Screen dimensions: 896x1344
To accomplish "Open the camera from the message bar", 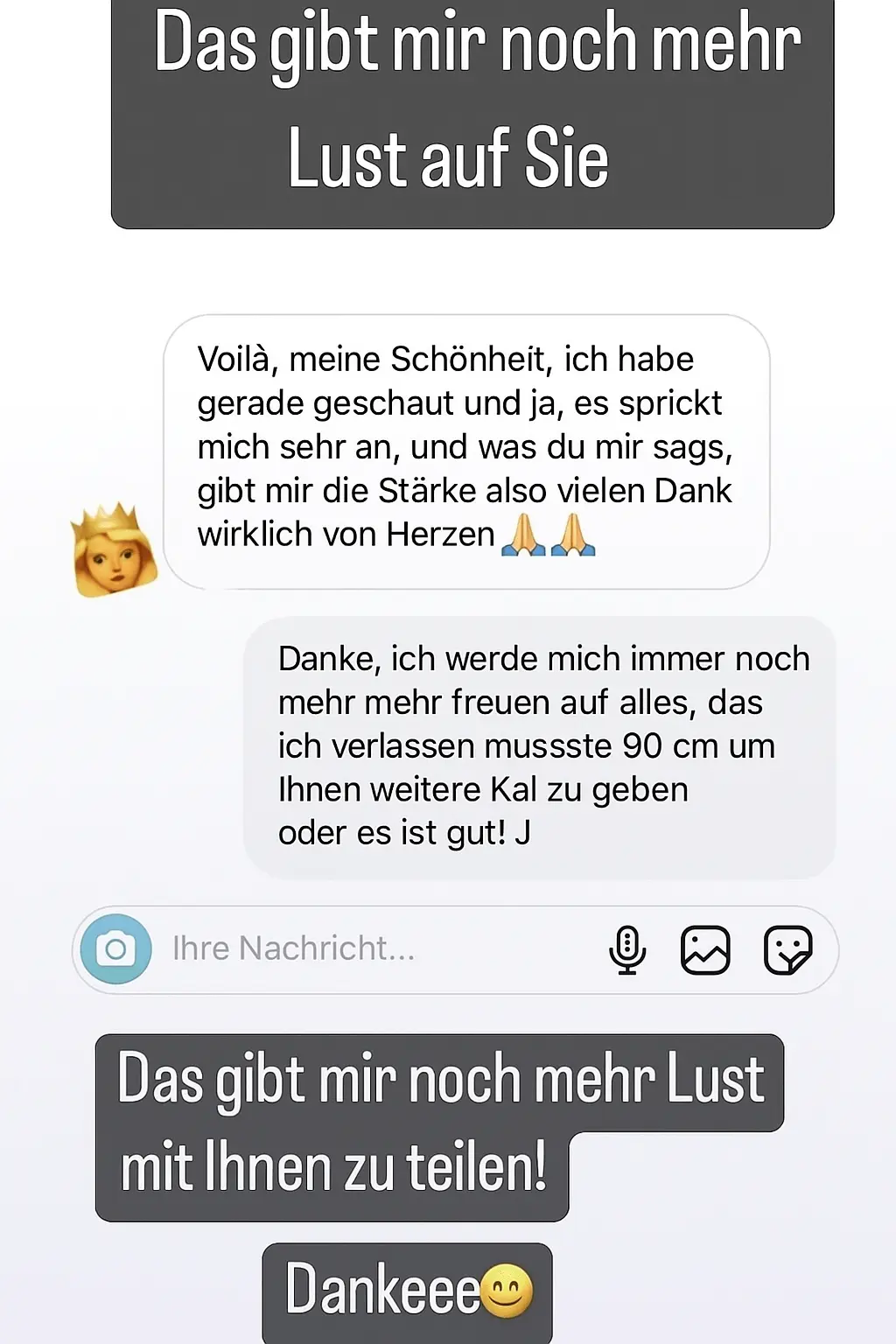I will [x=118, y=948].
